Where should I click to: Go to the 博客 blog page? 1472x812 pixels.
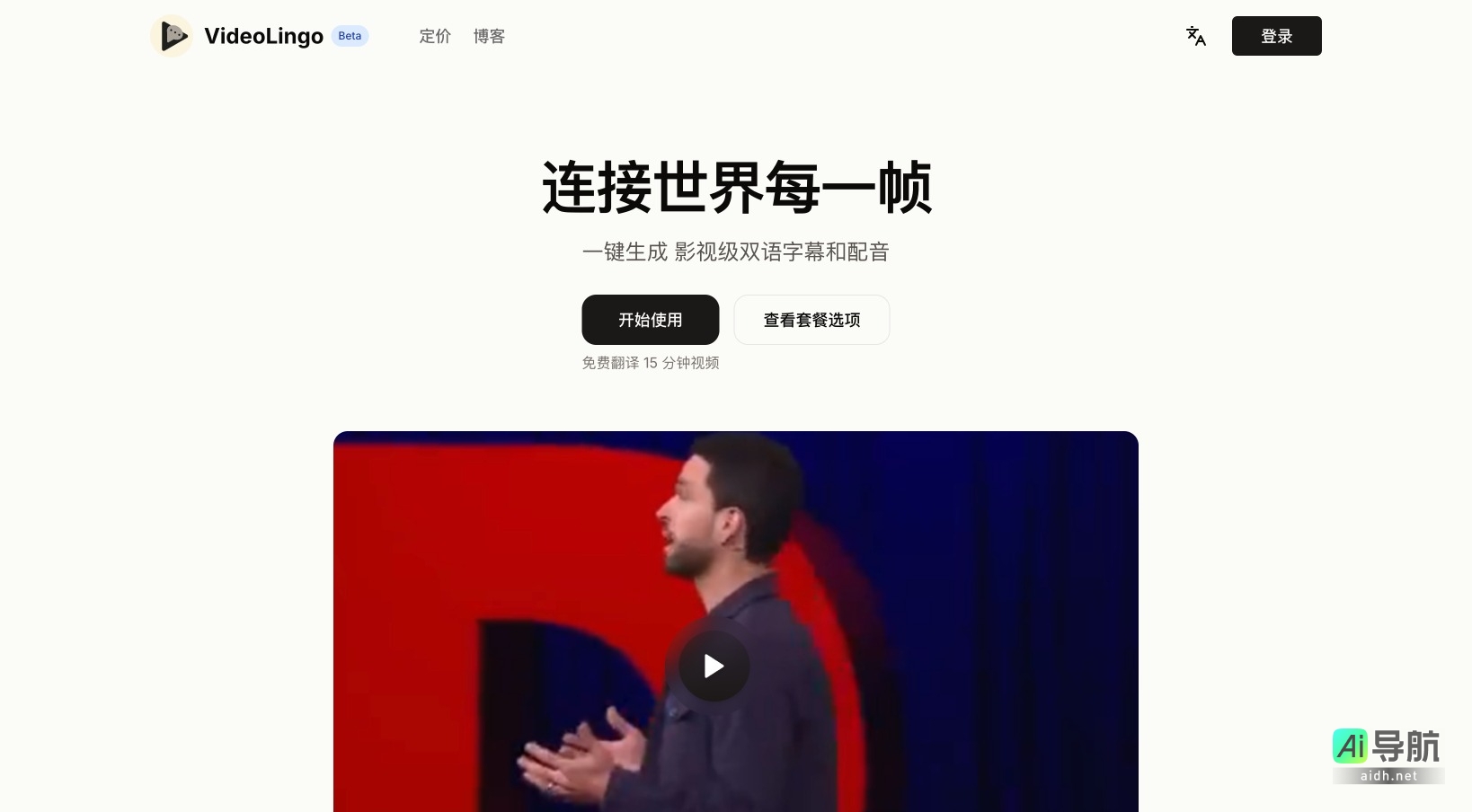(x=489, y=36)
